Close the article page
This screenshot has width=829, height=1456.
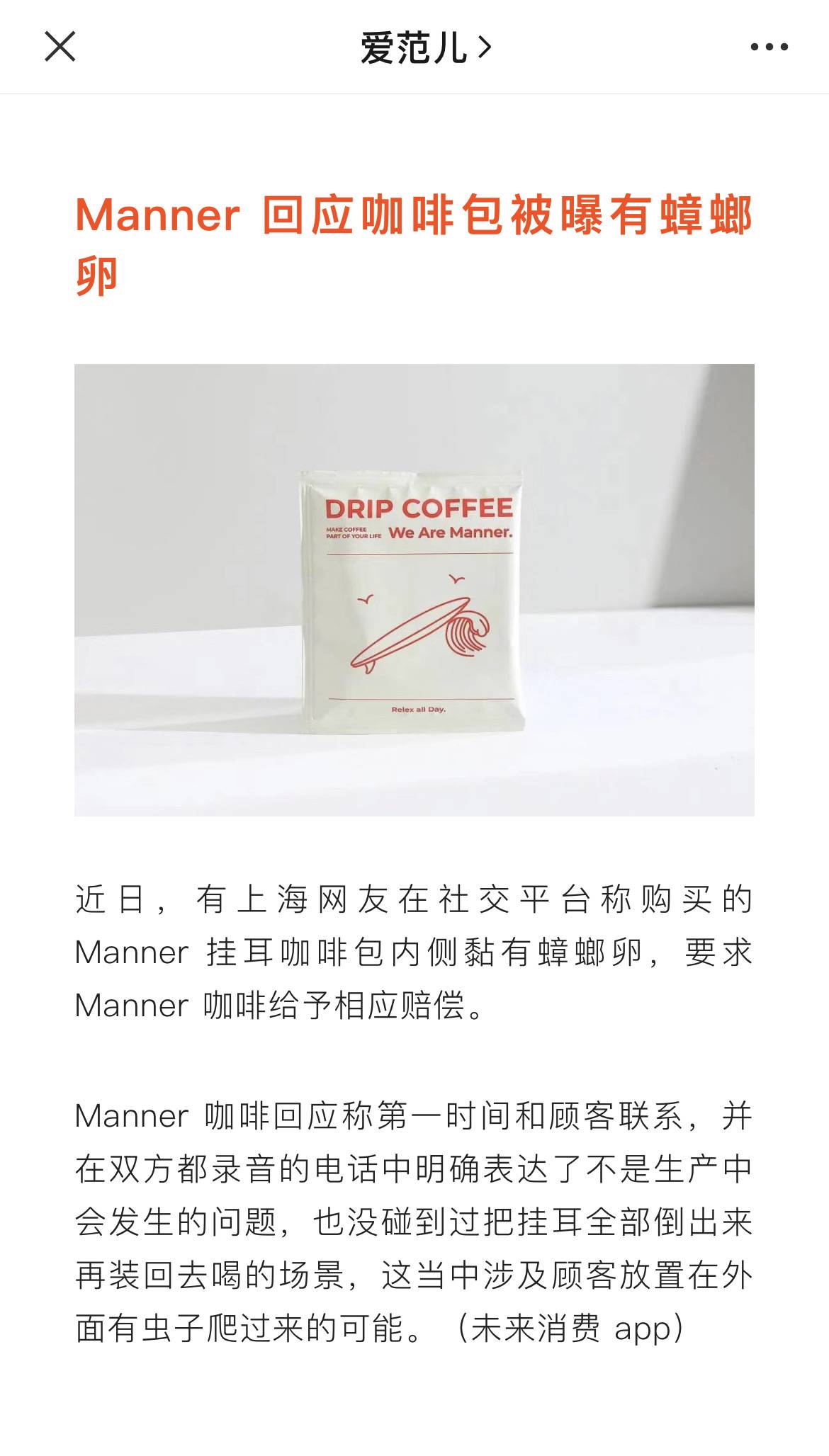60,47
